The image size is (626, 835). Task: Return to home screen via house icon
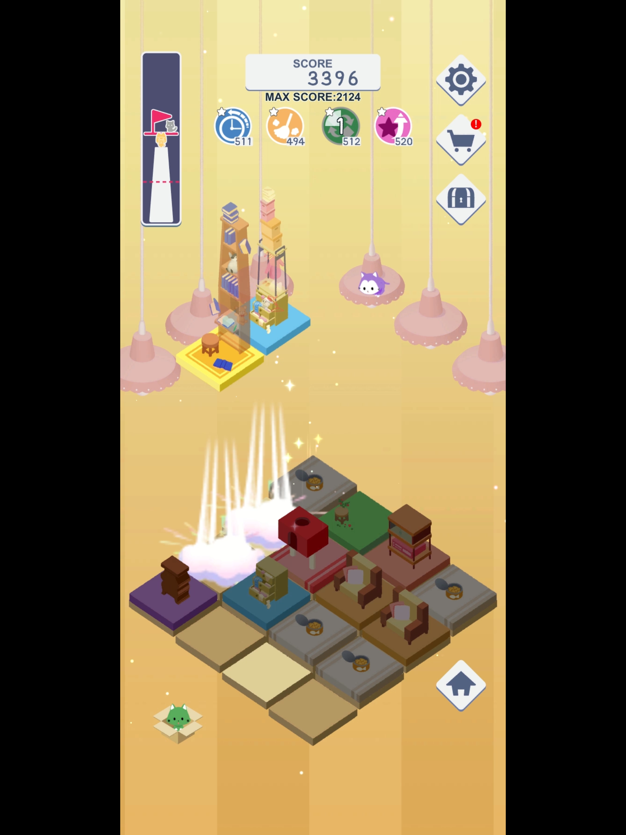click(x=460, y=685)
